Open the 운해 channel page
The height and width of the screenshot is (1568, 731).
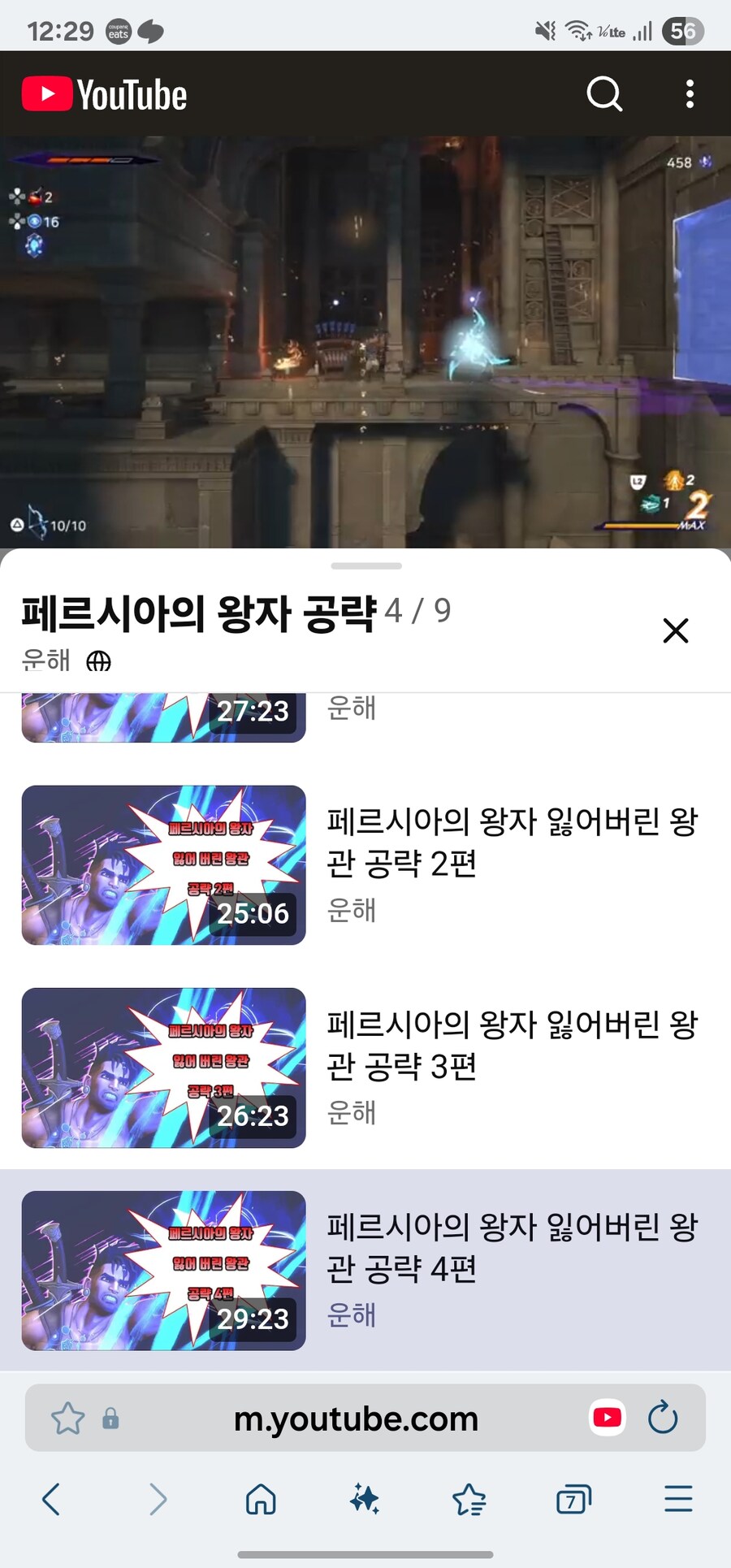(x=45, y=661)
